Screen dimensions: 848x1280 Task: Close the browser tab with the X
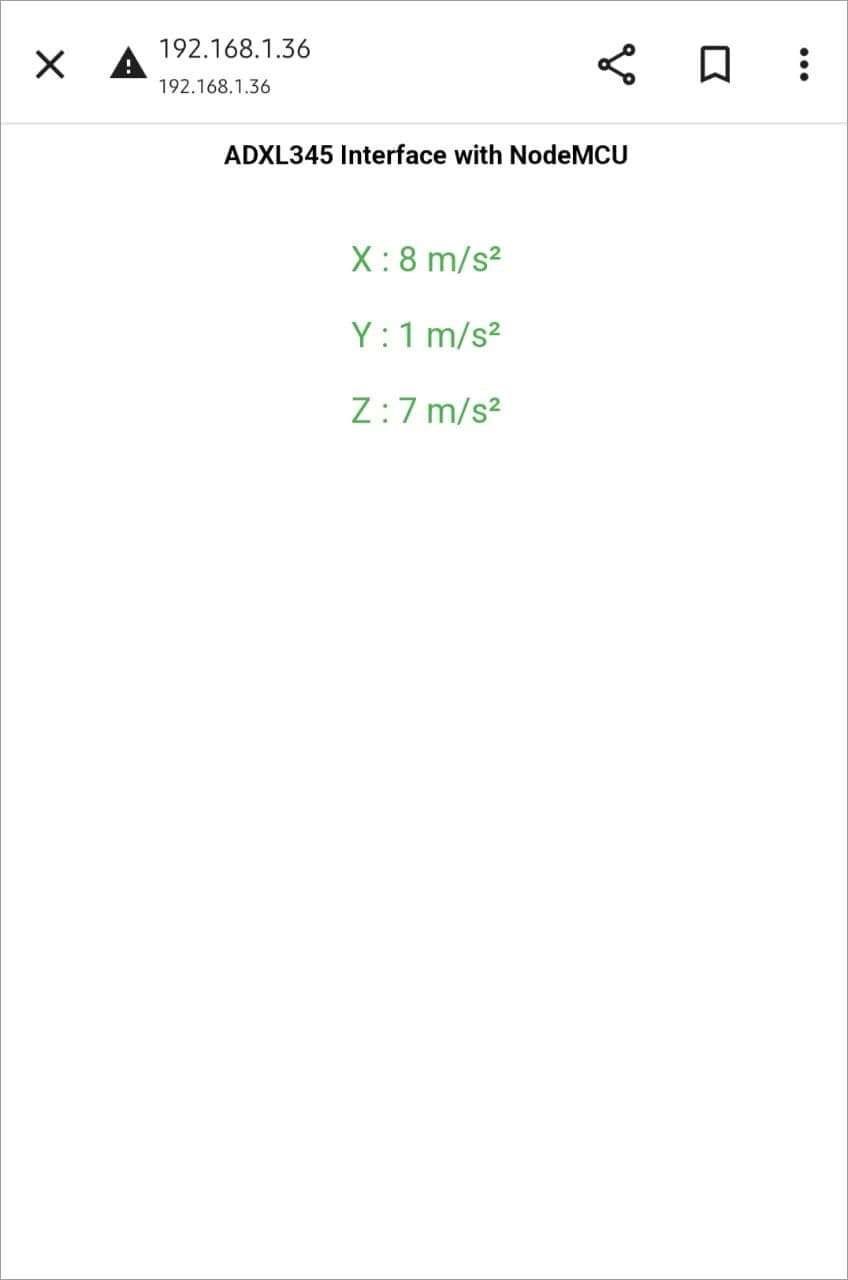(x=50, y=66)
